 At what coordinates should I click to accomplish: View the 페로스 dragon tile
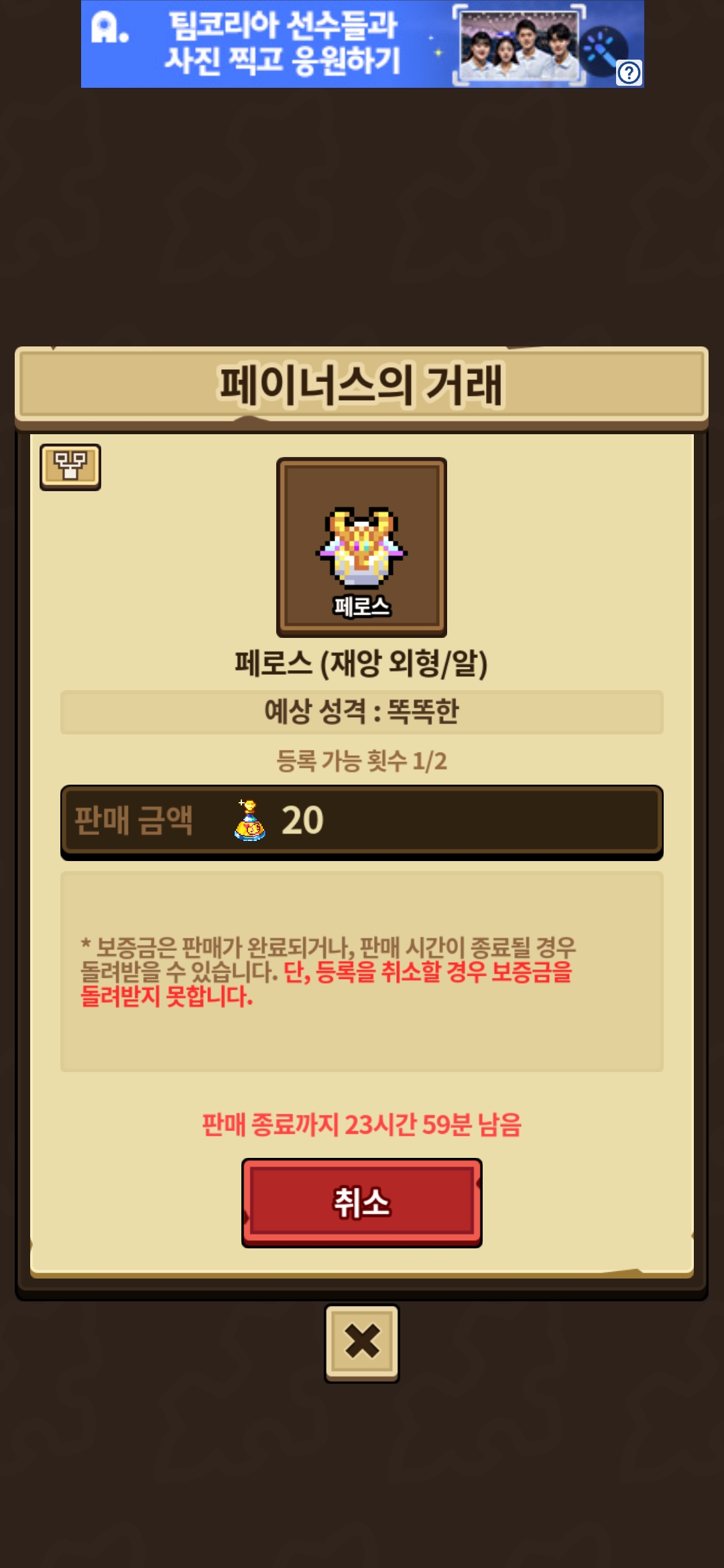[x=361, y=547]
